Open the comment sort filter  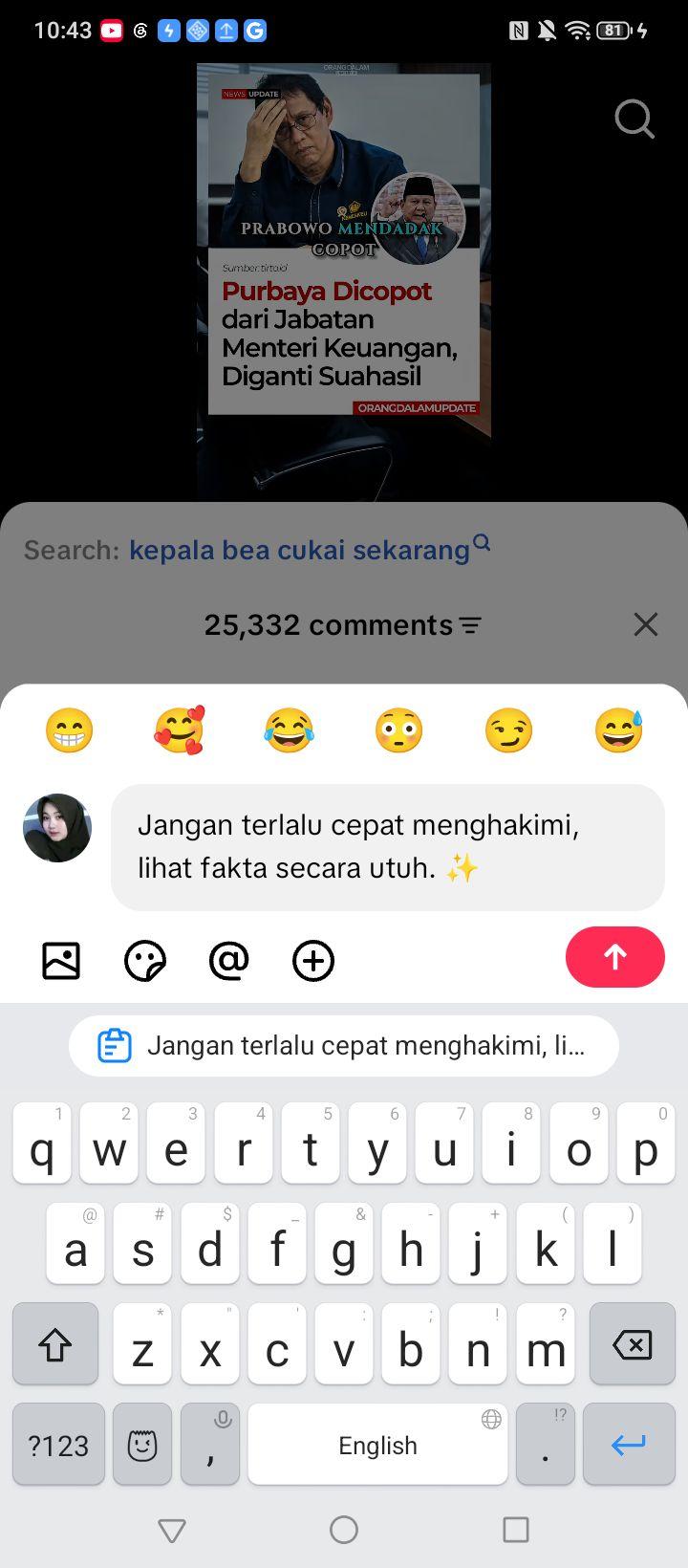(x=470, y=625)
